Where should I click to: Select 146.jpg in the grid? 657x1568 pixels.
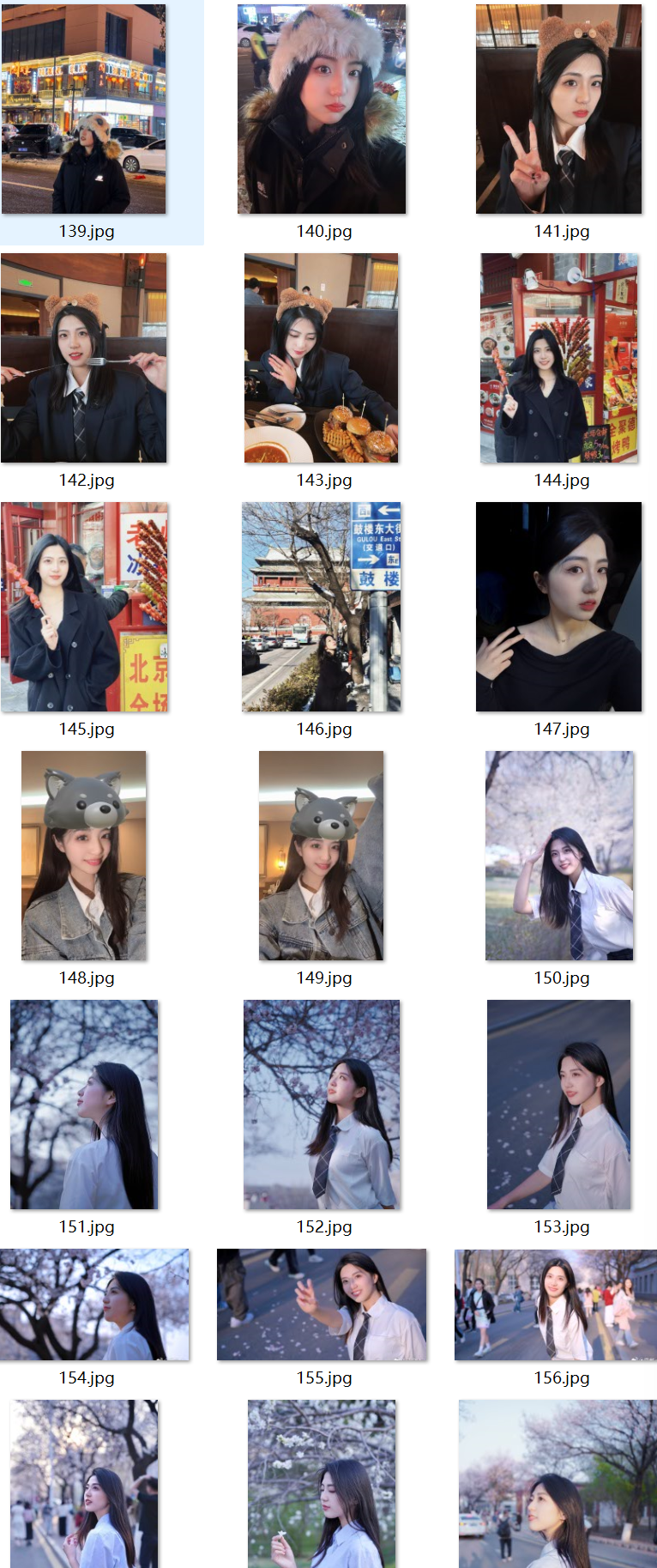click(x=322, y=607)
